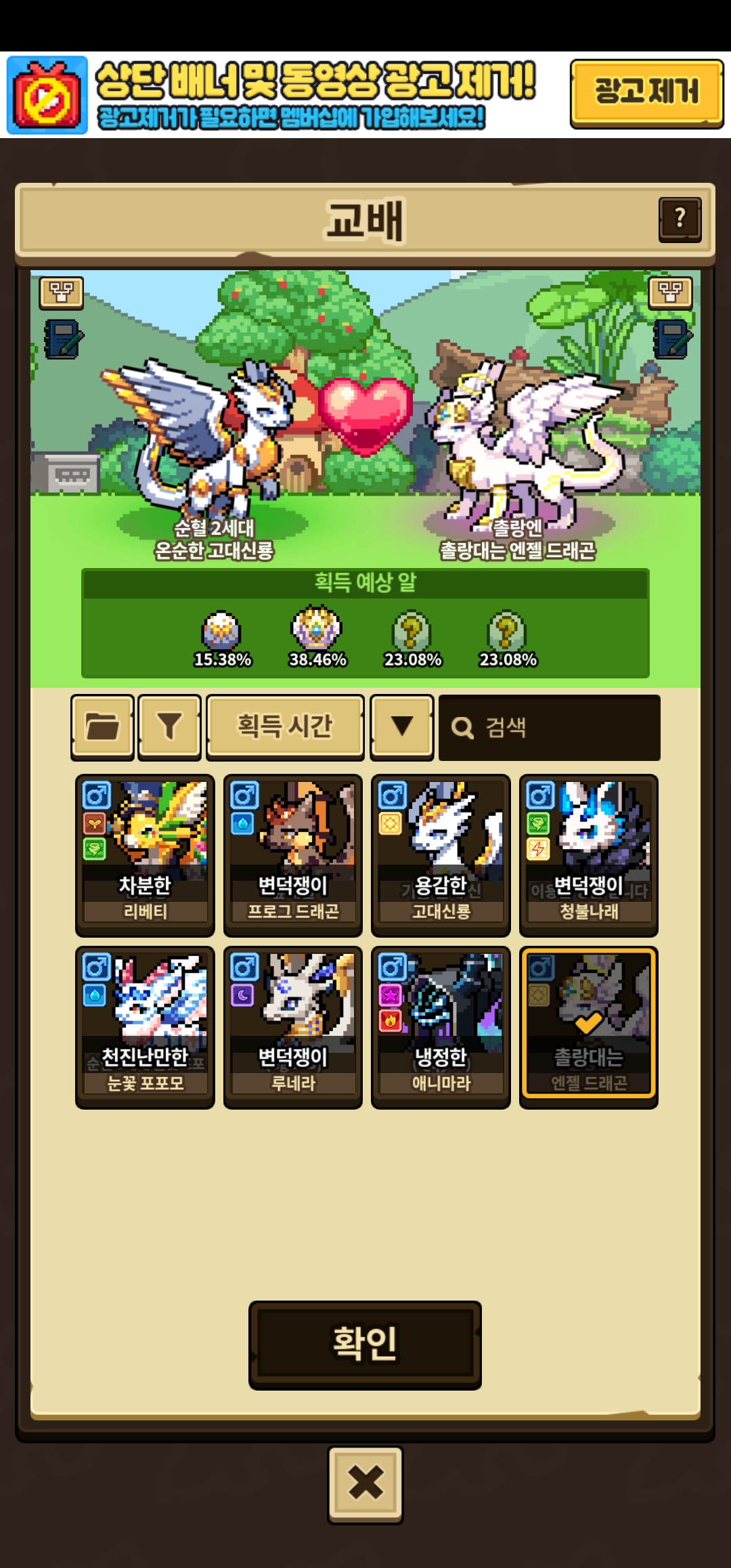Screen dimensions: 731x1568
Task: Open the family tree icon for 온순한 고대신룡
Action: 62,292
